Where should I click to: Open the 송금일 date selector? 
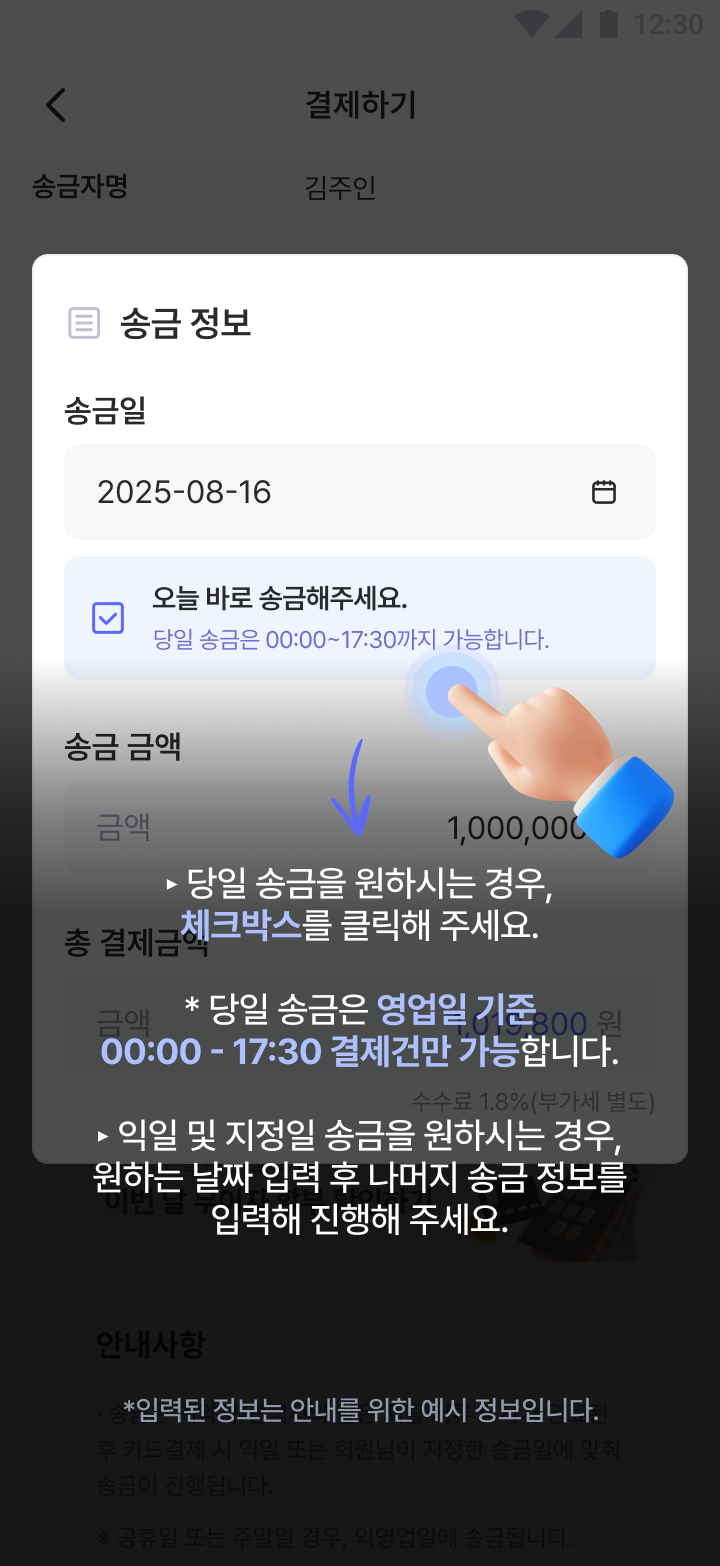click(x=360, y=491)
